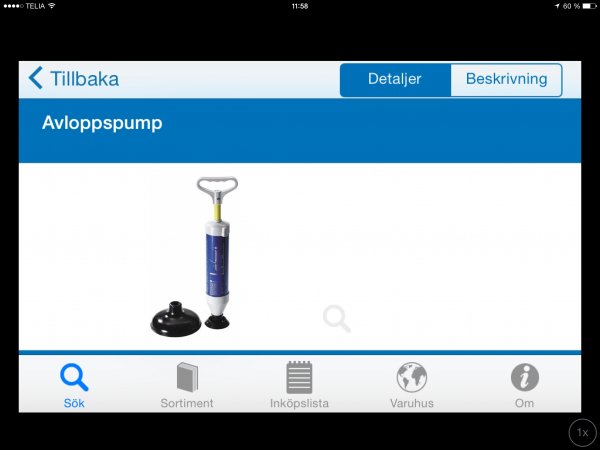Switch to the Sortiment tab
Image resolution: width=600 pixels, height=450 pixels.
pyautogui.click(x=187, y=385)
